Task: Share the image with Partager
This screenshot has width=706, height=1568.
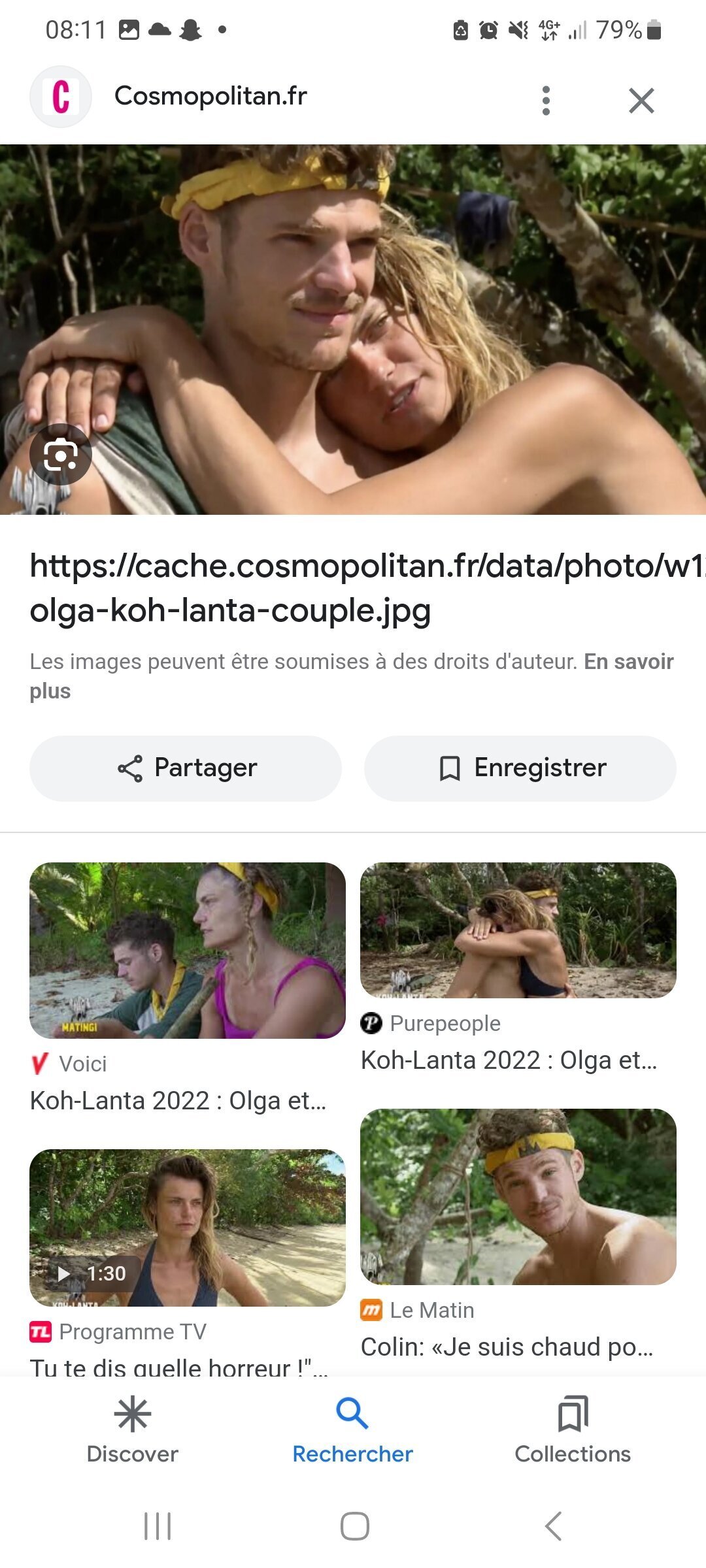Action: [x=186, y=768]
